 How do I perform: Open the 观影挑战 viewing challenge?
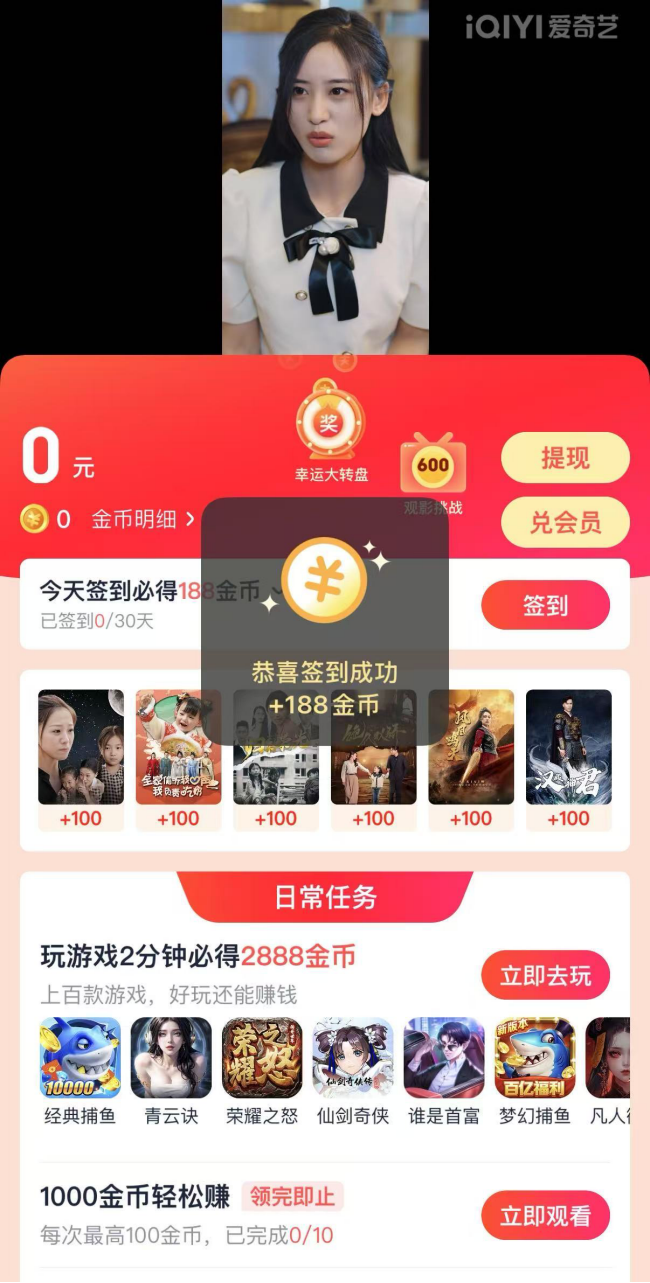point(433,472)
